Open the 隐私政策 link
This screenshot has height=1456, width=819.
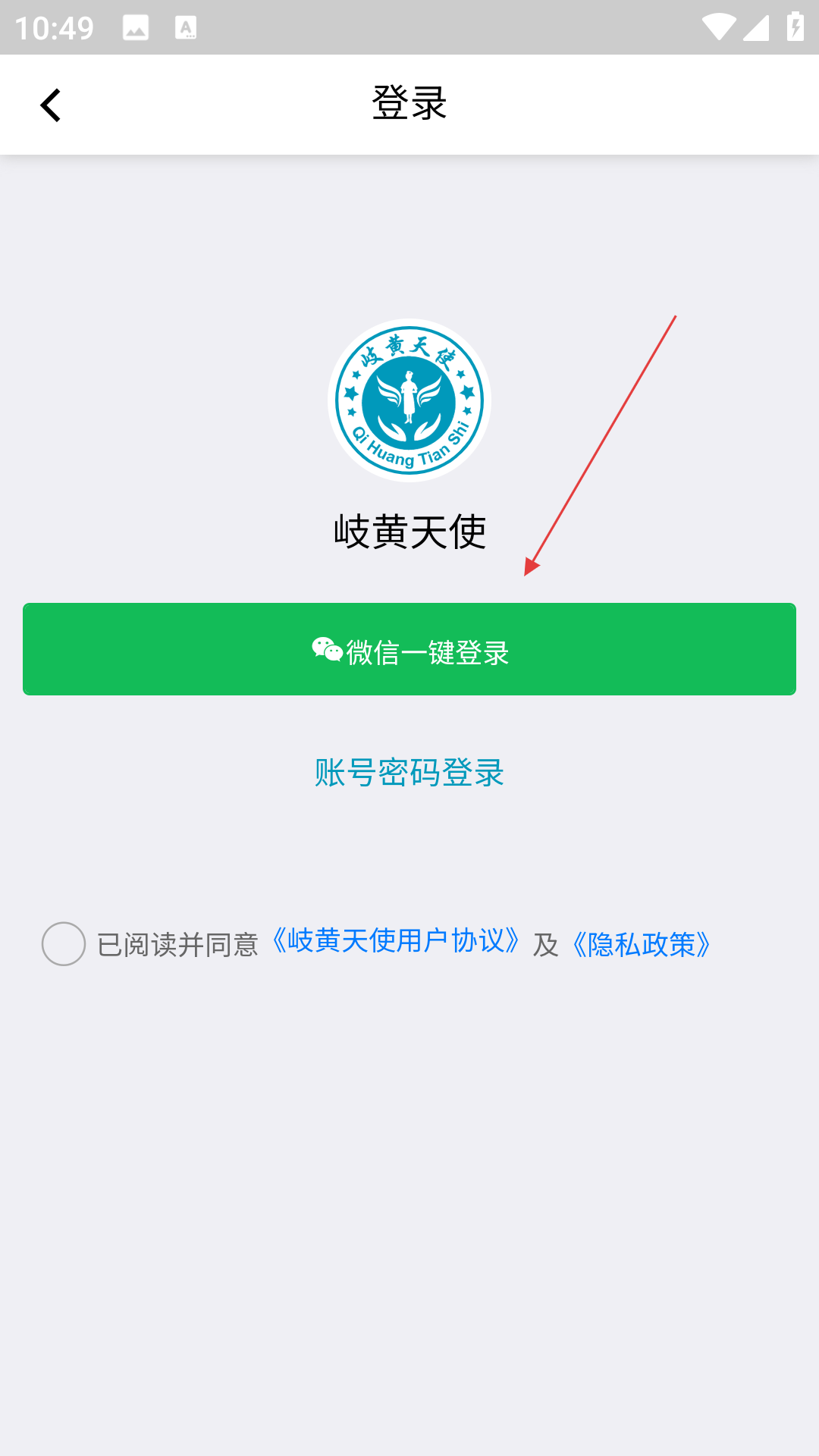(x=642, y=945)
